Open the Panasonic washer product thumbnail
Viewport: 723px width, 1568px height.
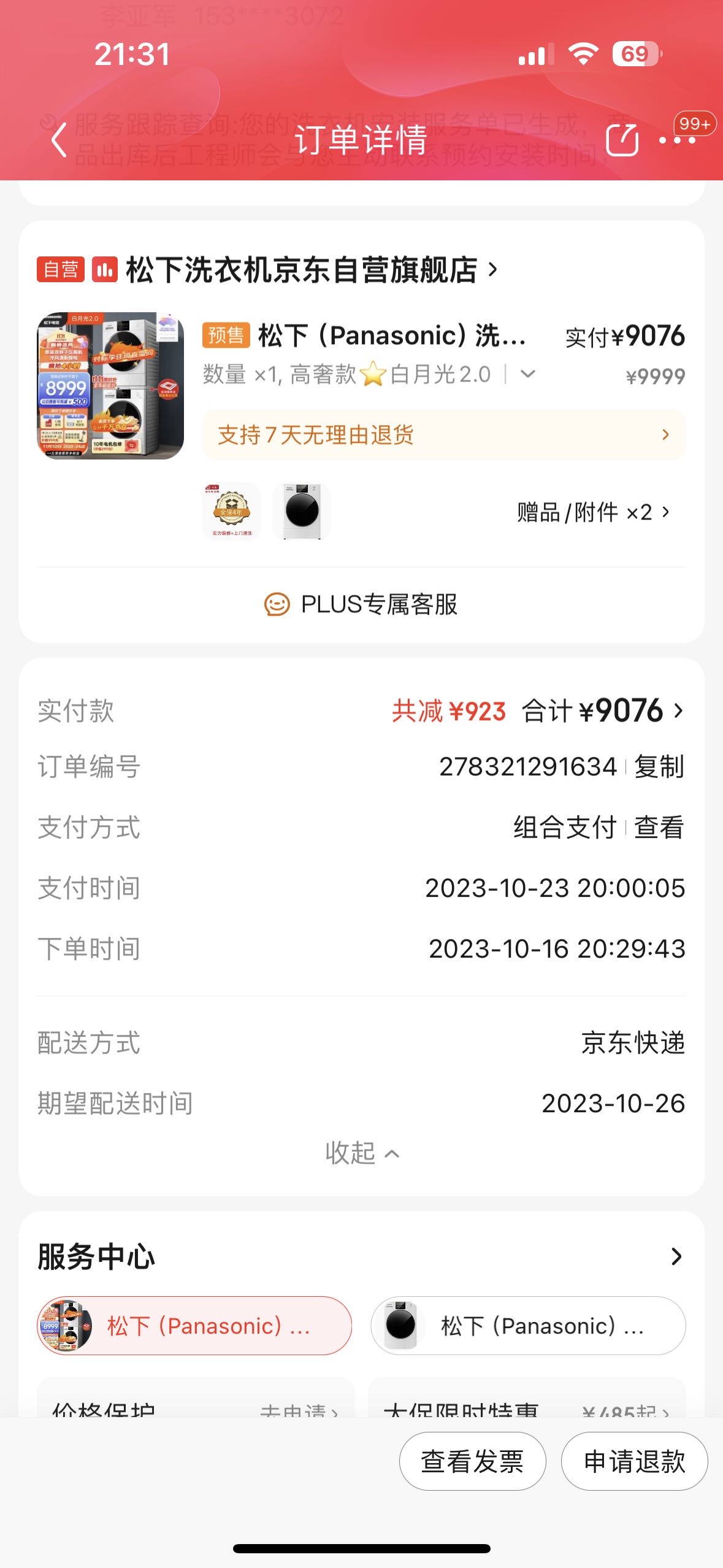110,386
